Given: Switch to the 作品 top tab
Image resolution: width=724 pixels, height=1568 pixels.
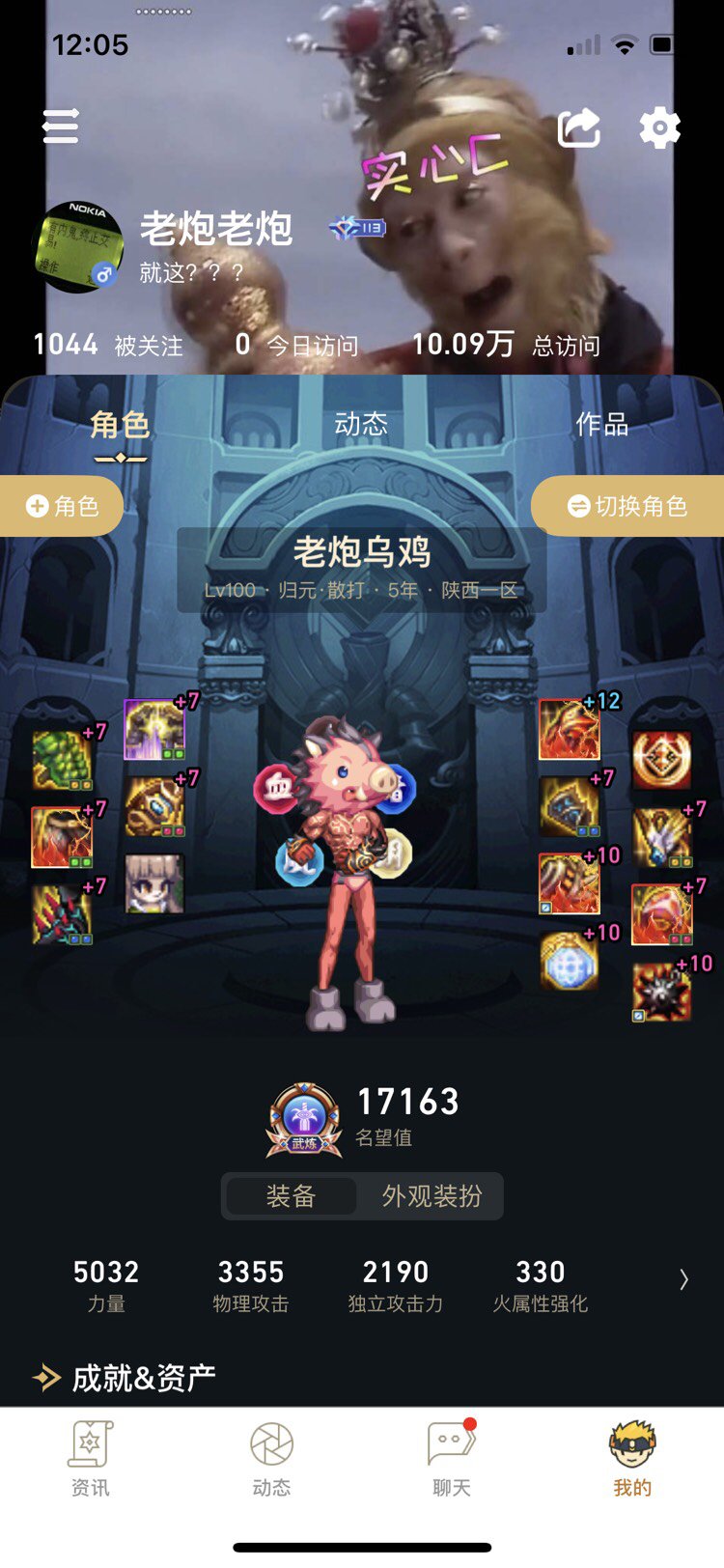Looking at the screenshot, I should (601, 424).
